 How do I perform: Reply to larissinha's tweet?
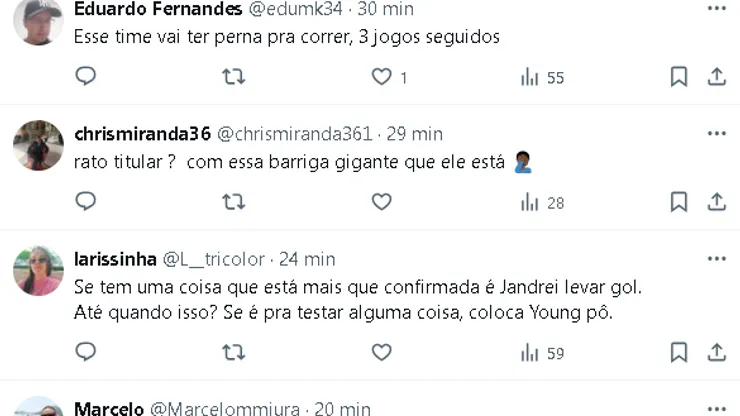[x=86, y=352]
